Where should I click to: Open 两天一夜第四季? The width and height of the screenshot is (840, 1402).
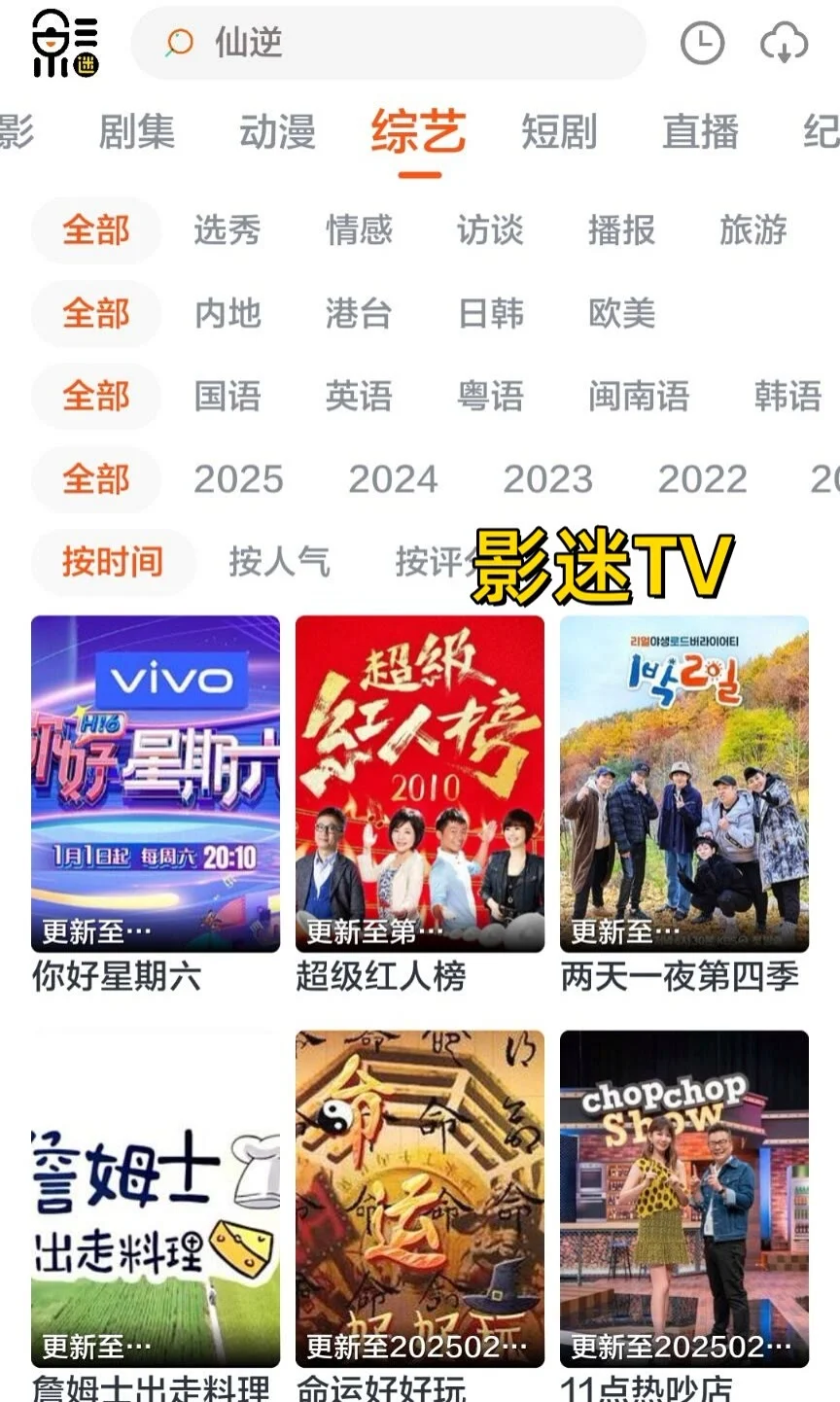[684, 784]
